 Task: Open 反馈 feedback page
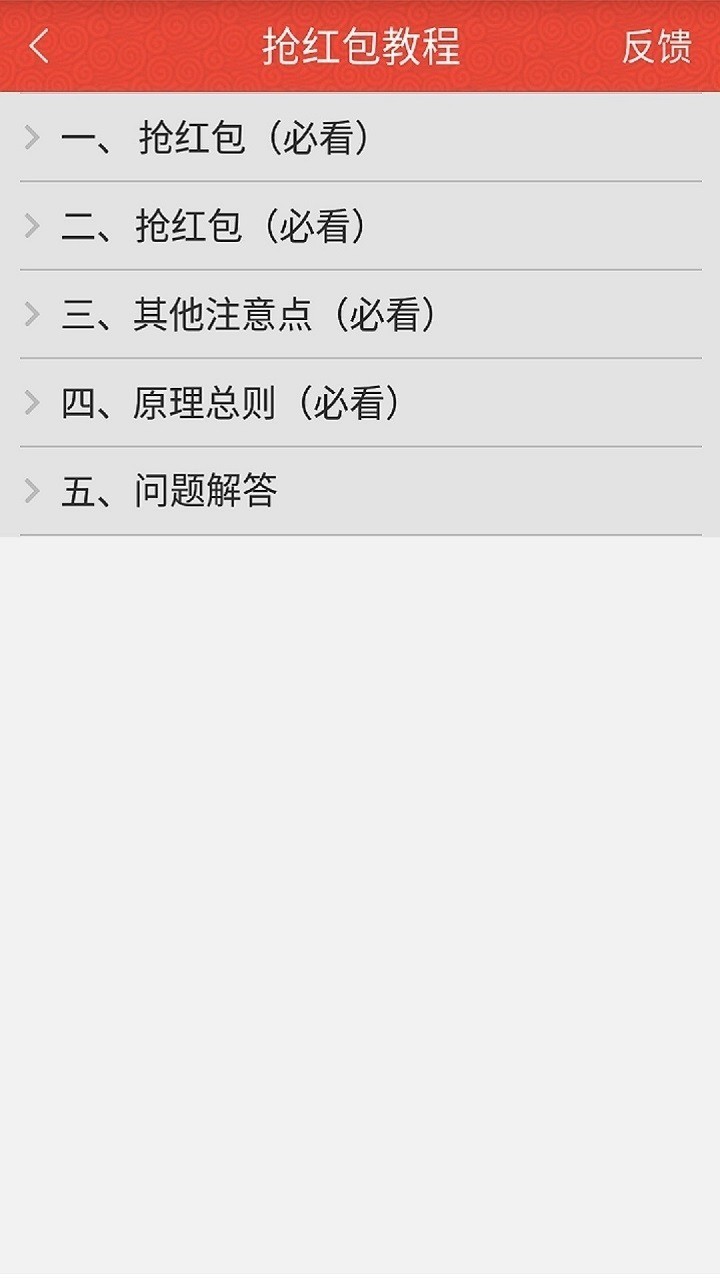pos(656,47)
